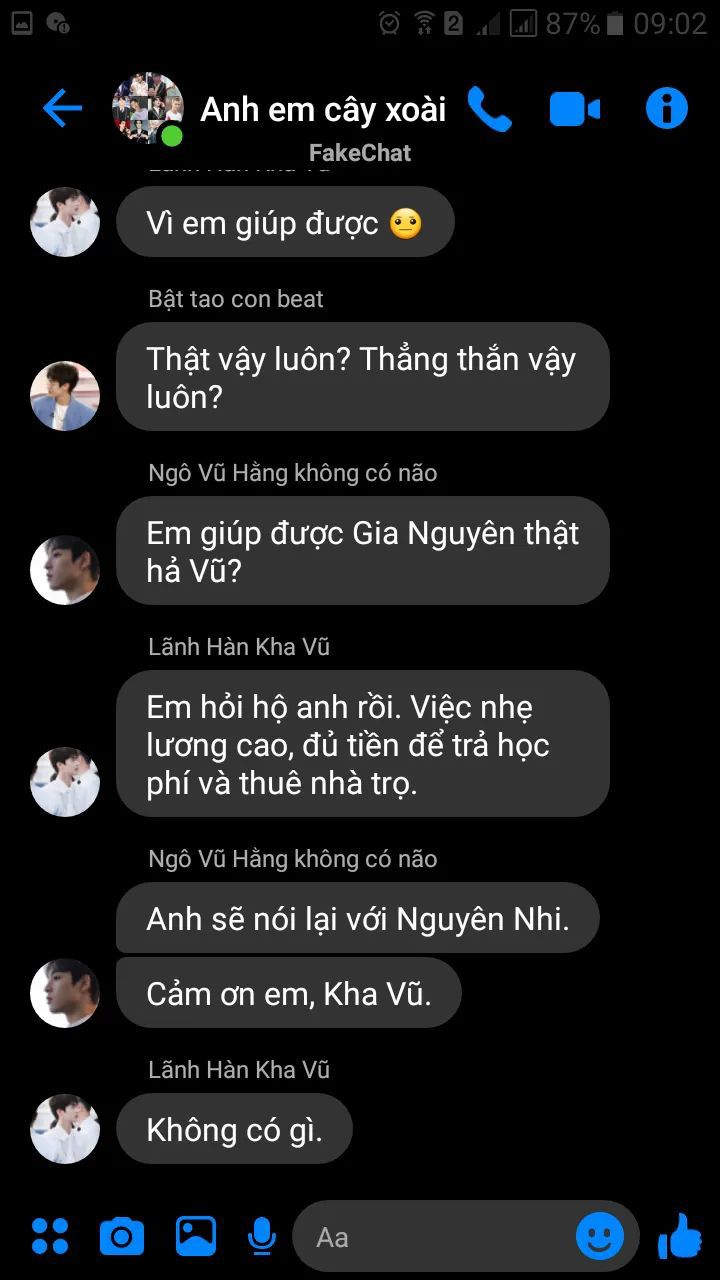
Task: Tap avatar beside "Cảm ơn em, Kha Vũ."
Action: click(x=65, y=993)
